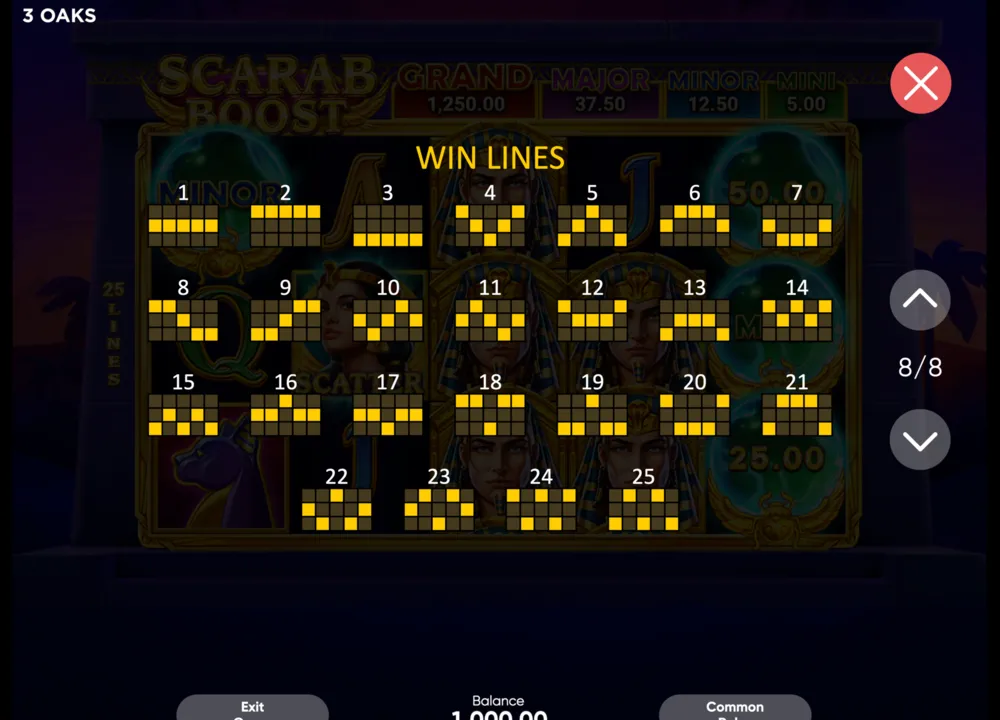1000x720 pixels.
Task: Tap the down arrow for next page
Action: [x=920, y=440]
